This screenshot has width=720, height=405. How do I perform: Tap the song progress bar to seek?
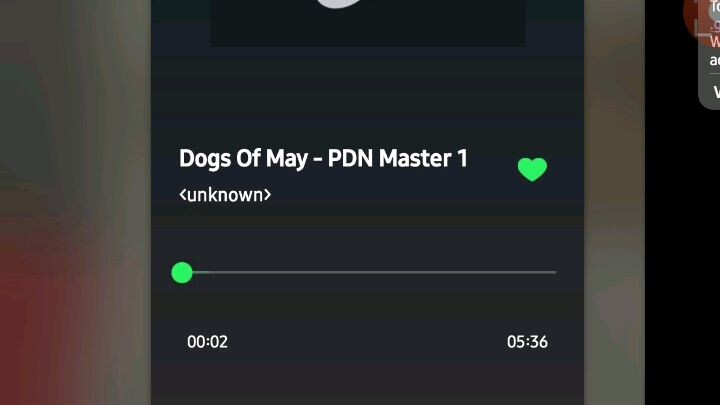(x=368, y=272)
